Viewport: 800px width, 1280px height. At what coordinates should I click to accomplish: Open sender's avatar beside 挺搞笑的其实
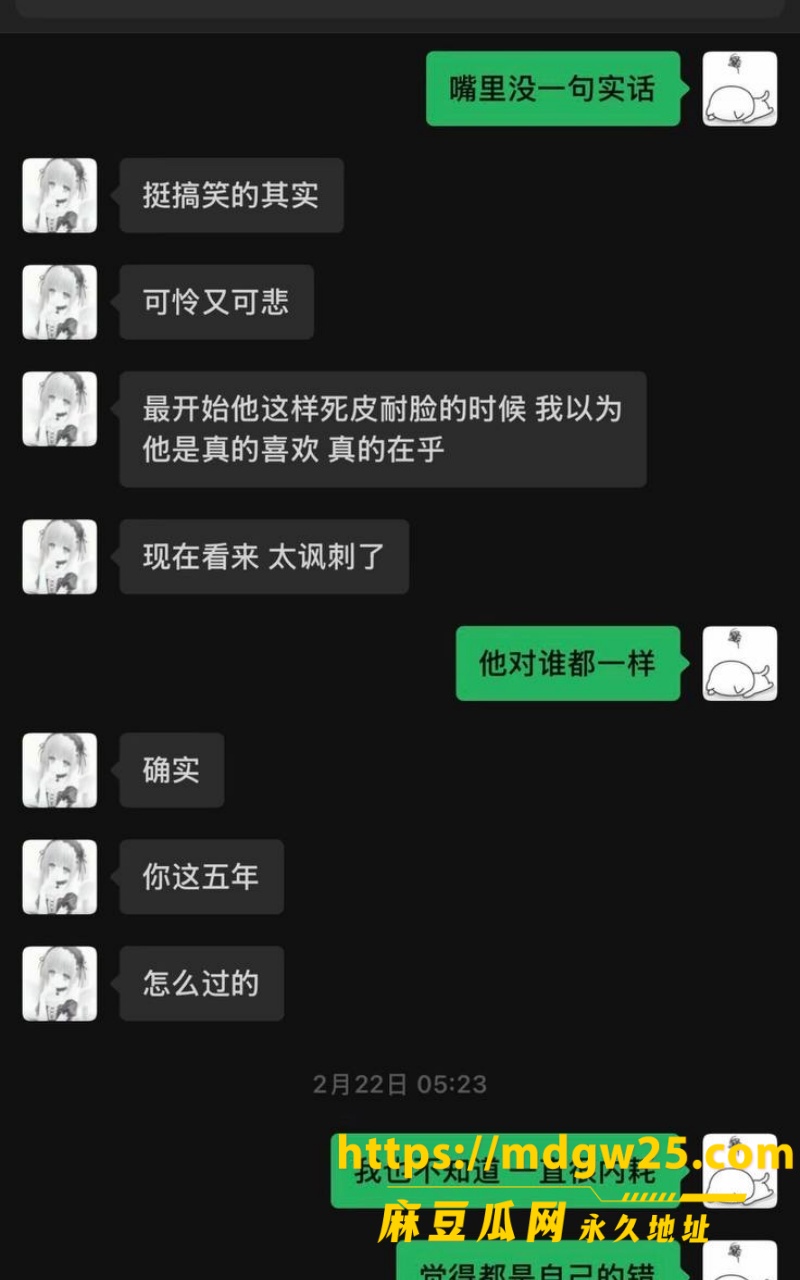[x=60, y=195]
